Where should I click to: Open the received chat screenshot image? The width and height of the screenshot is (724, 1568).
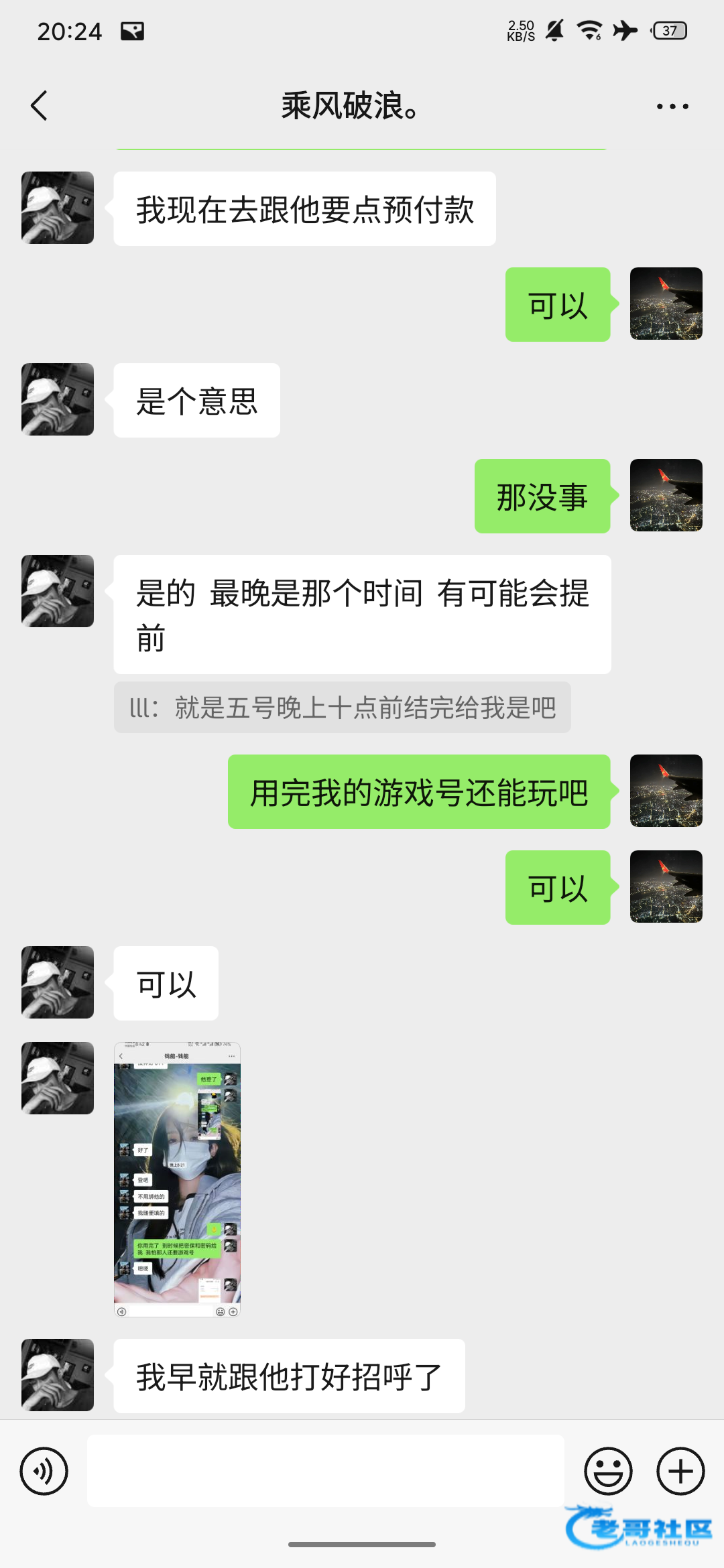pos(177,1179)
